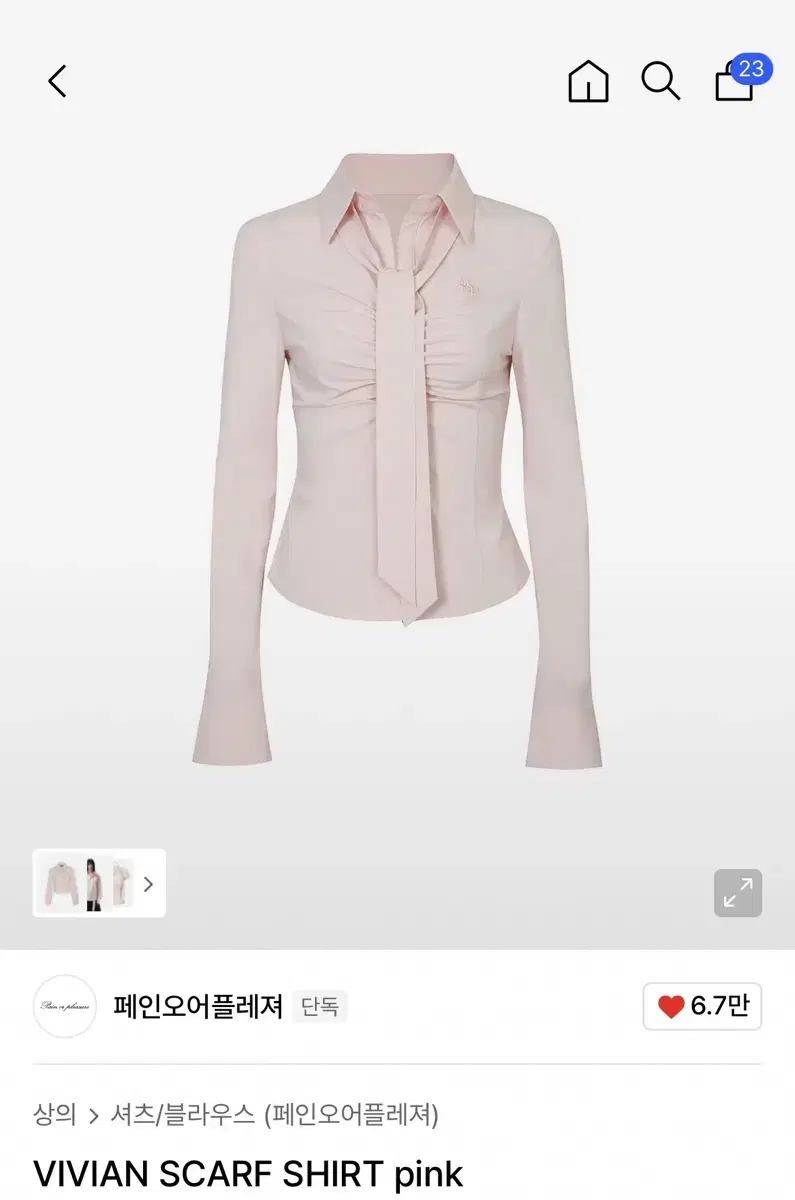Select the model photo thumbnail
The height and width of the screenshot is (1200, 795).
coord(98,885)
